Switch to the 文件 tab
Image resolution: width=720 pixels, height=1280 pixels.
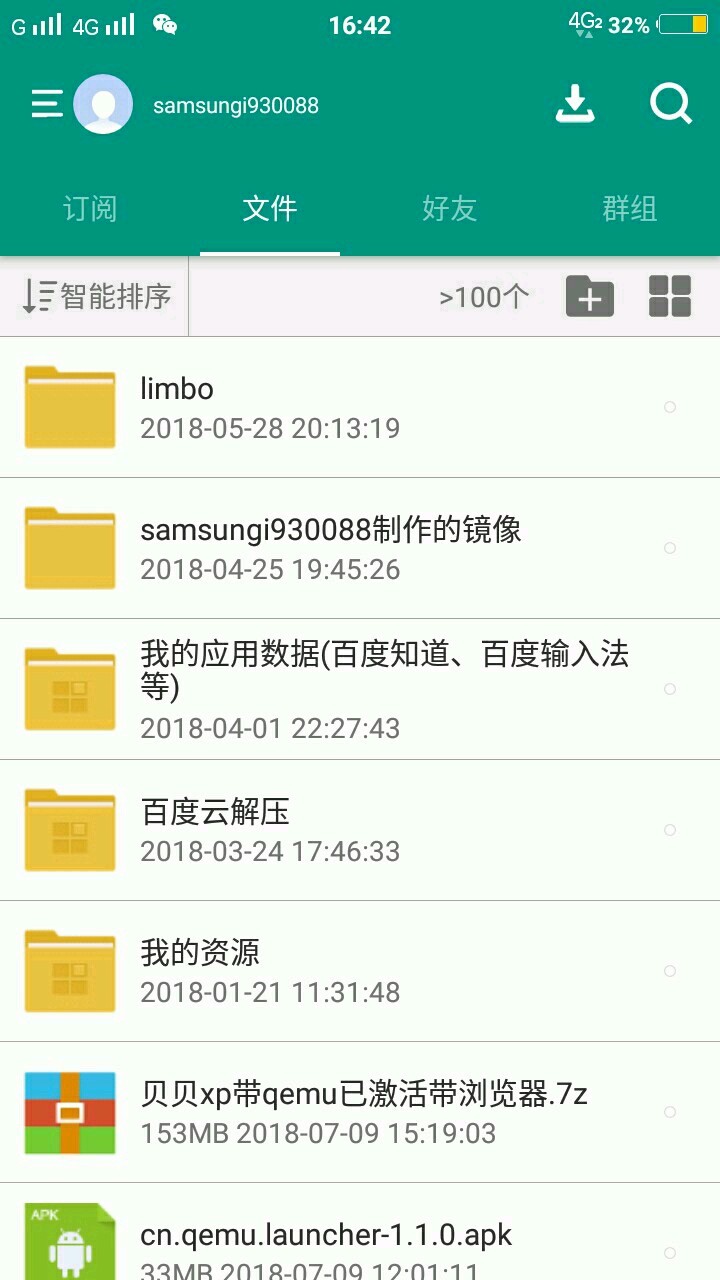[270, 209]
